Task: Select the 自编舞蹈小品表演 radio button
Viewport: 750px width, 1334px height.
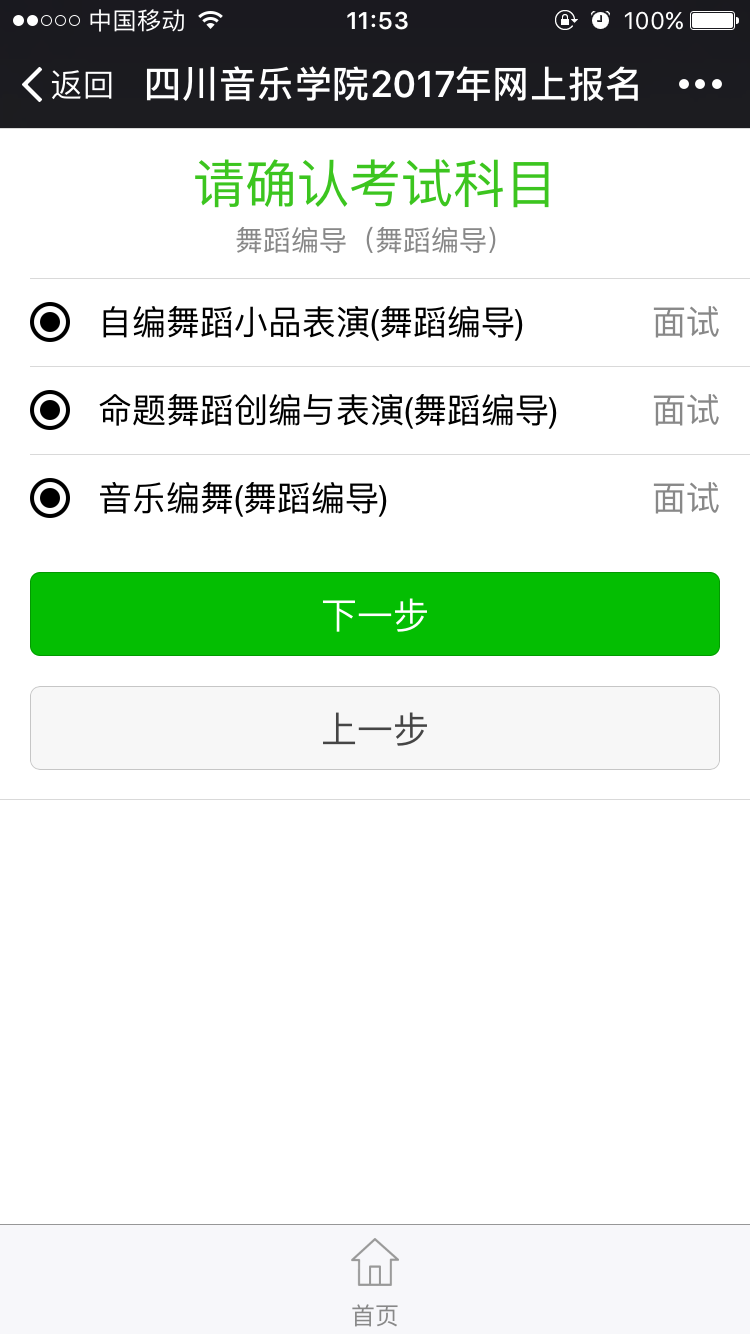Action: (x=50, y=323)
